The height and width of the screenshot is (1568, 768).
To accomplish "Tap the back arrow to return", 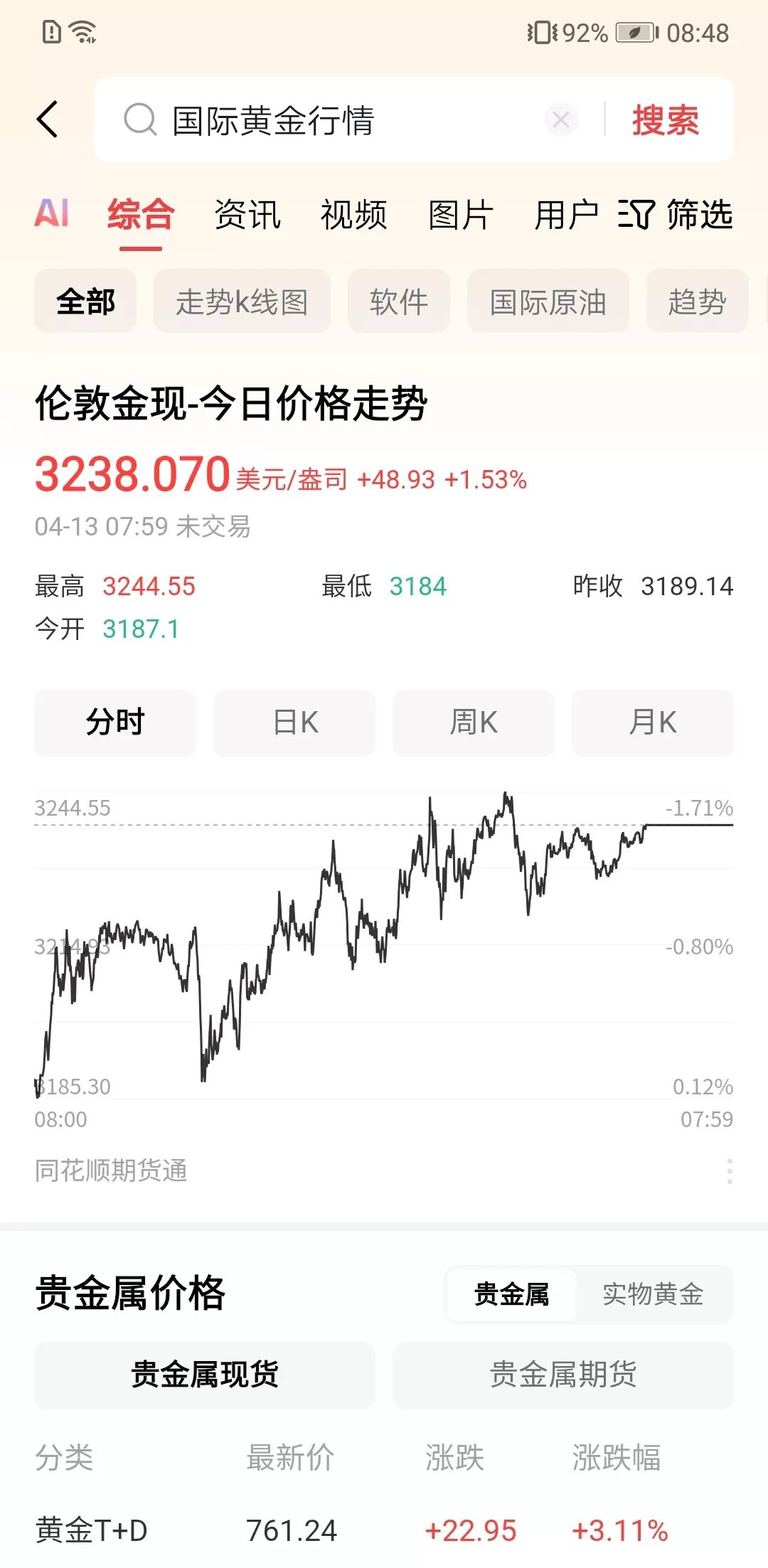I will coord(47,119).
